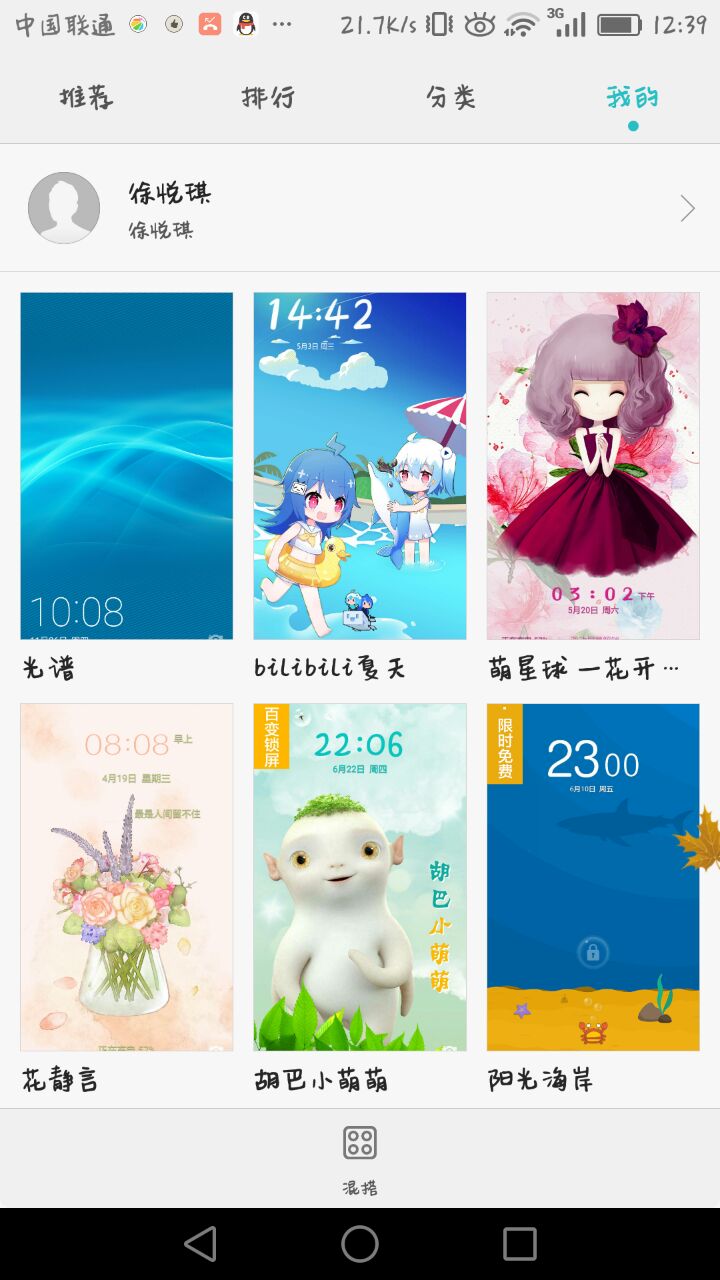
Task: Tap the 混搭 mix button
Action: (360, 1157)
